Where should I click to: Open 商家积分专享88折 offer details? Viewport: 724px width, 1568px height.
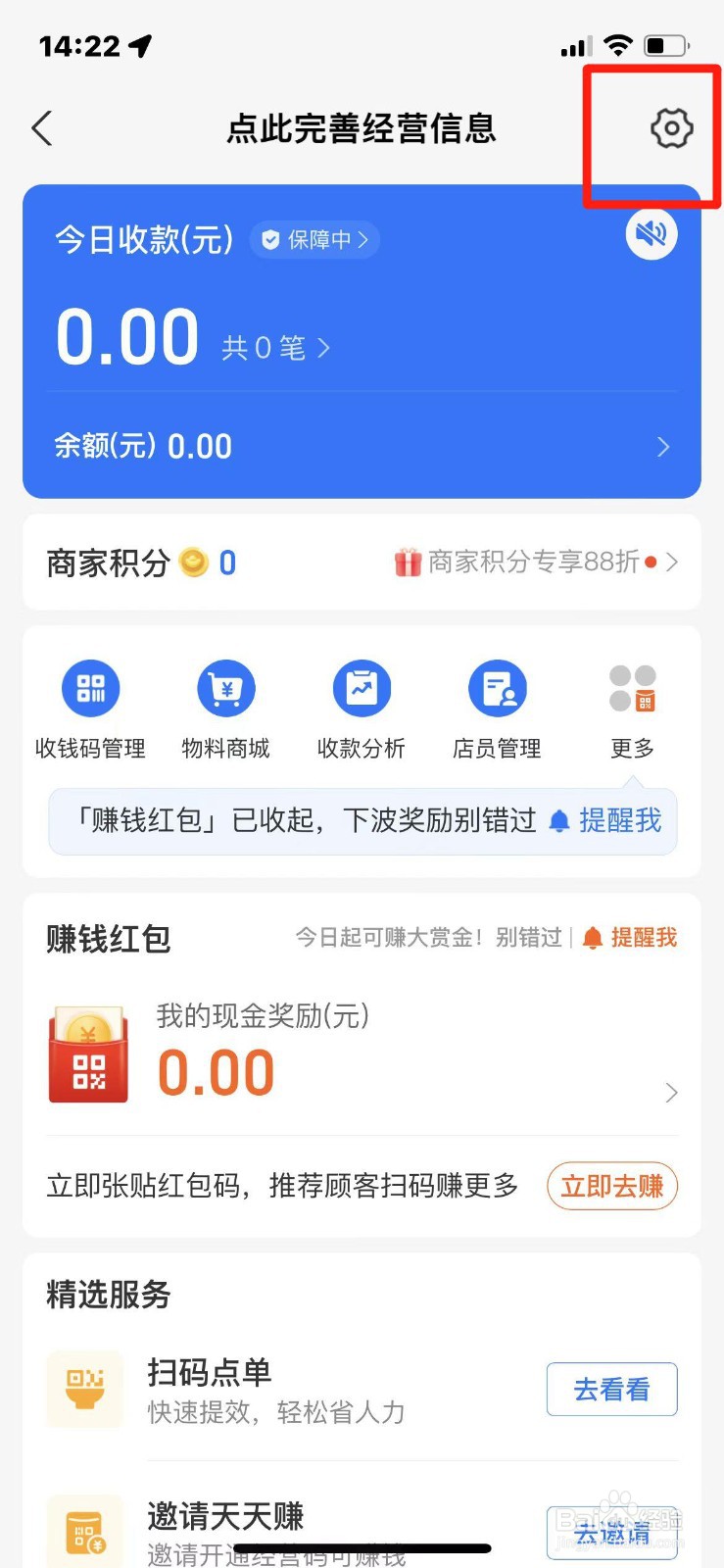534,563
